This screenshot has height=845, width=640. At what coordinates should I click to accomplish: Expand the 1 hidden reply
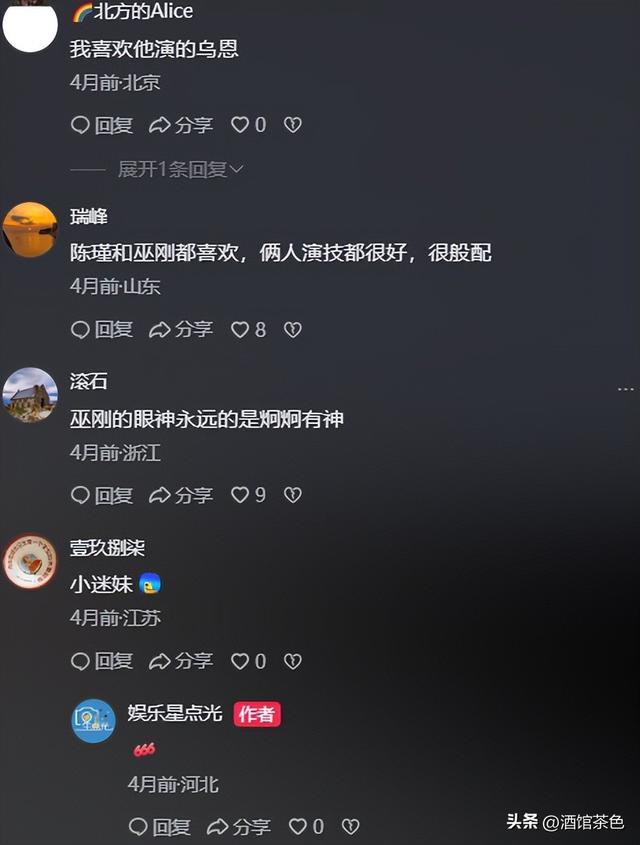click(180, 169)
